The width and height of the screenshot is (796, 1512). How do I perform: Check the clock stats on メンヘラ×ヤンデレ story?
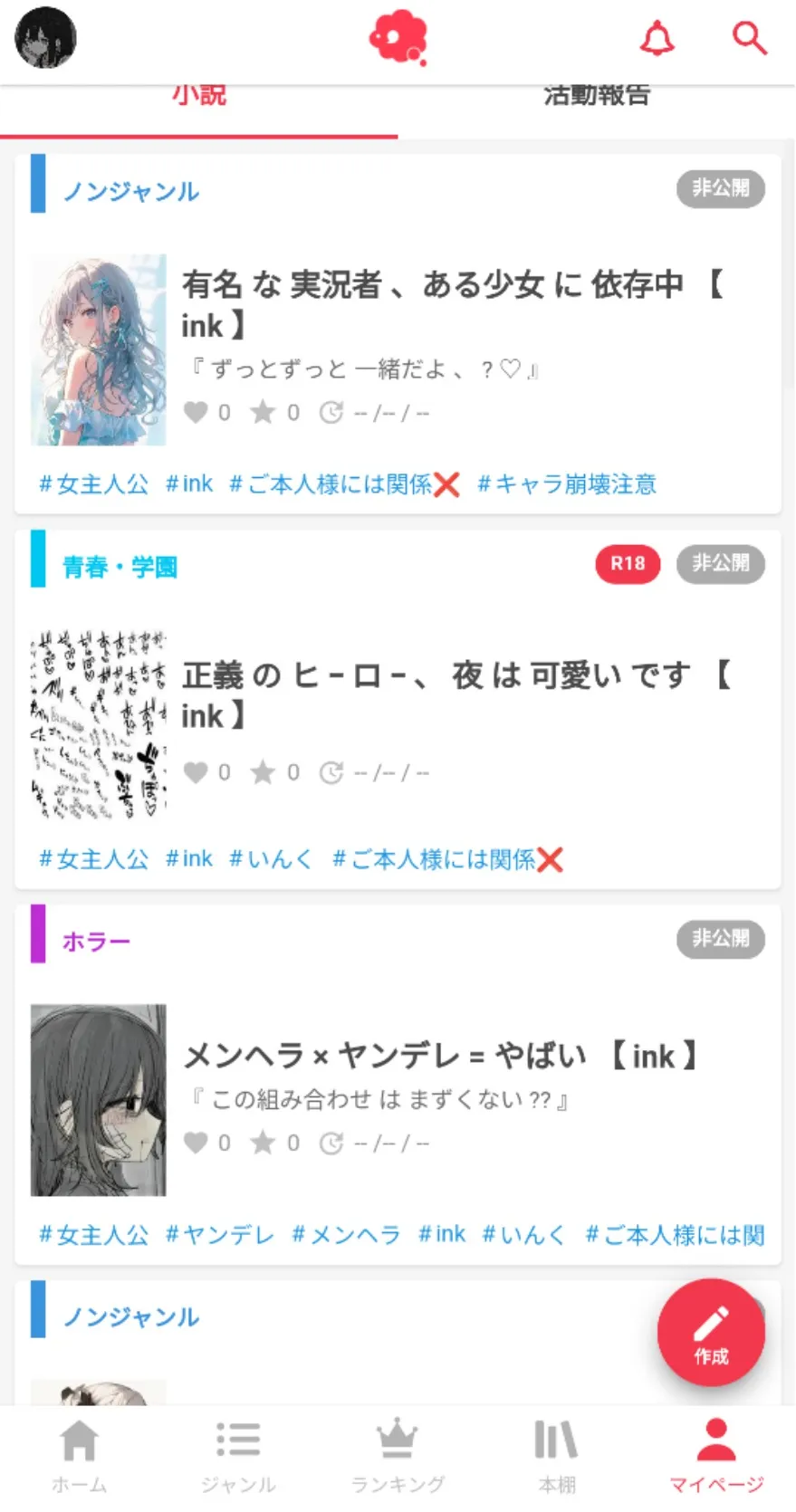pos(331,1143)
